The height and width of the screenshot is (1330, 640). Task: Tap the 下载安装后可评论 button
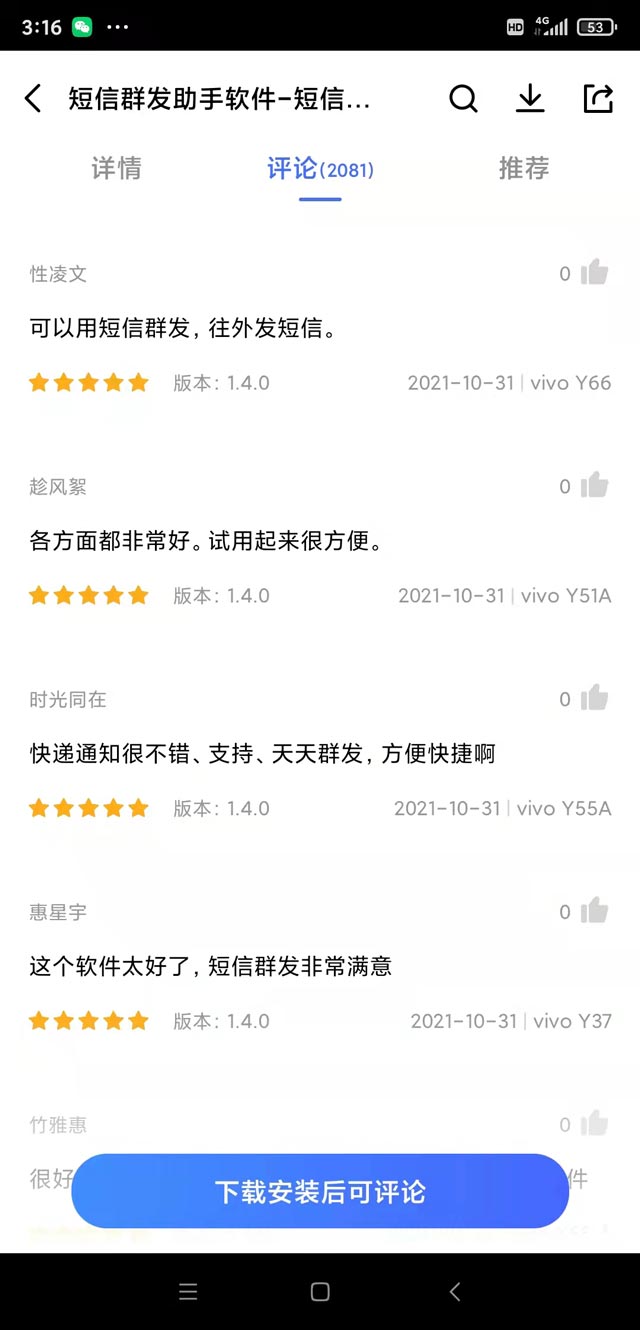[320, 1191]
